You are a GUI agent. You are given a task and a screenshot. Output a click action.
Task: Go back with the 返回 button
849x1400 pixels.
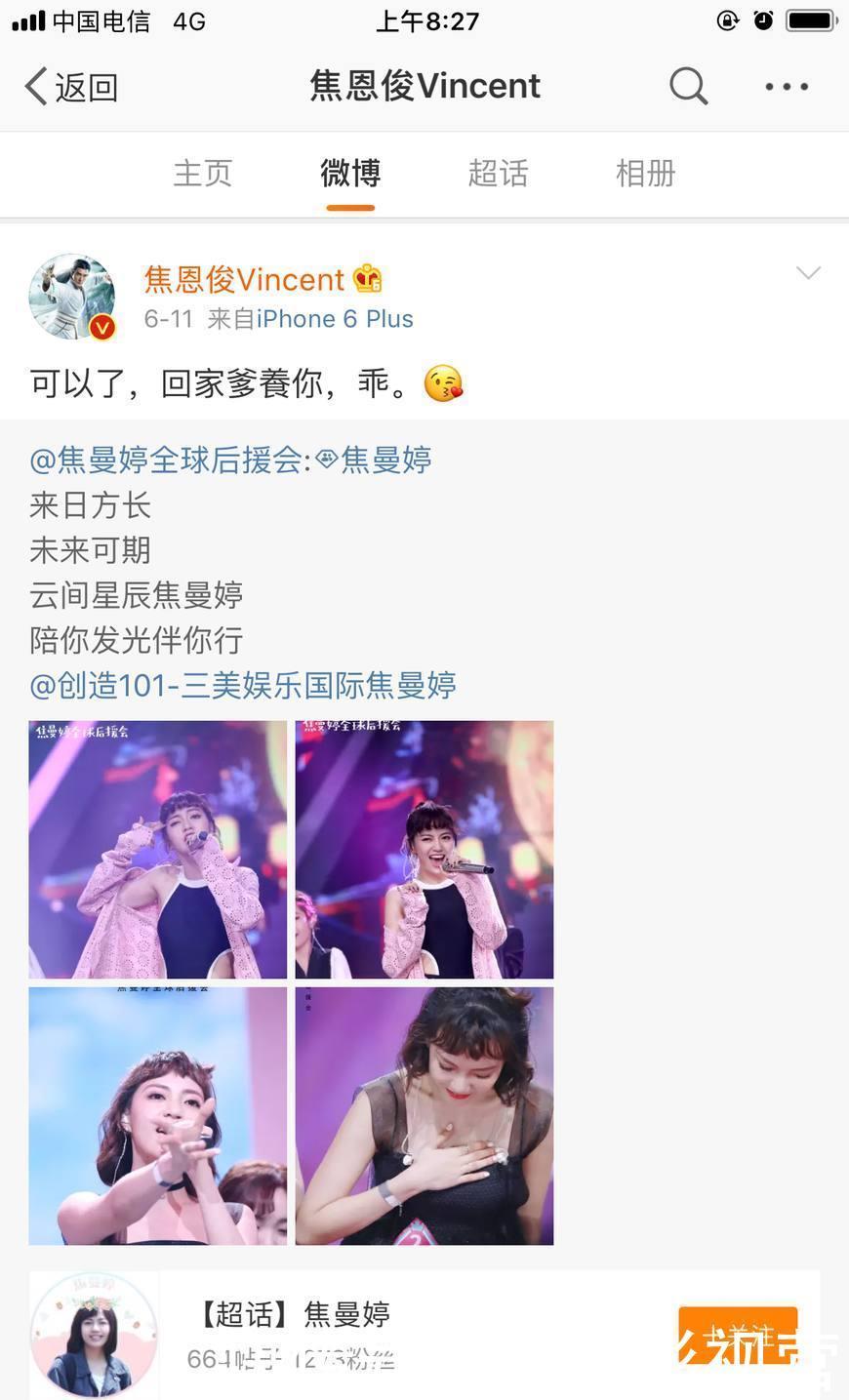70,87
